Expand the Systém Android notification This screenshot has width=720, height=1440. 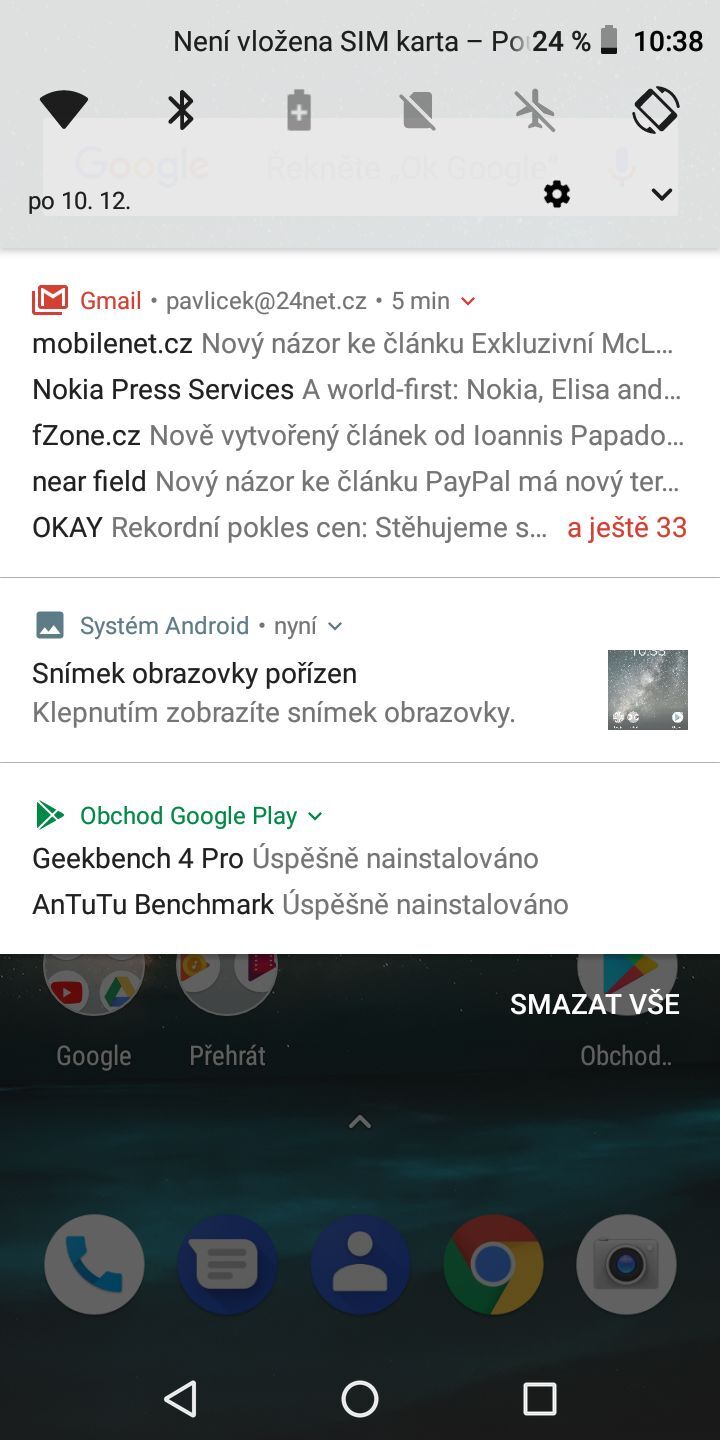click(x=335, y=626)
